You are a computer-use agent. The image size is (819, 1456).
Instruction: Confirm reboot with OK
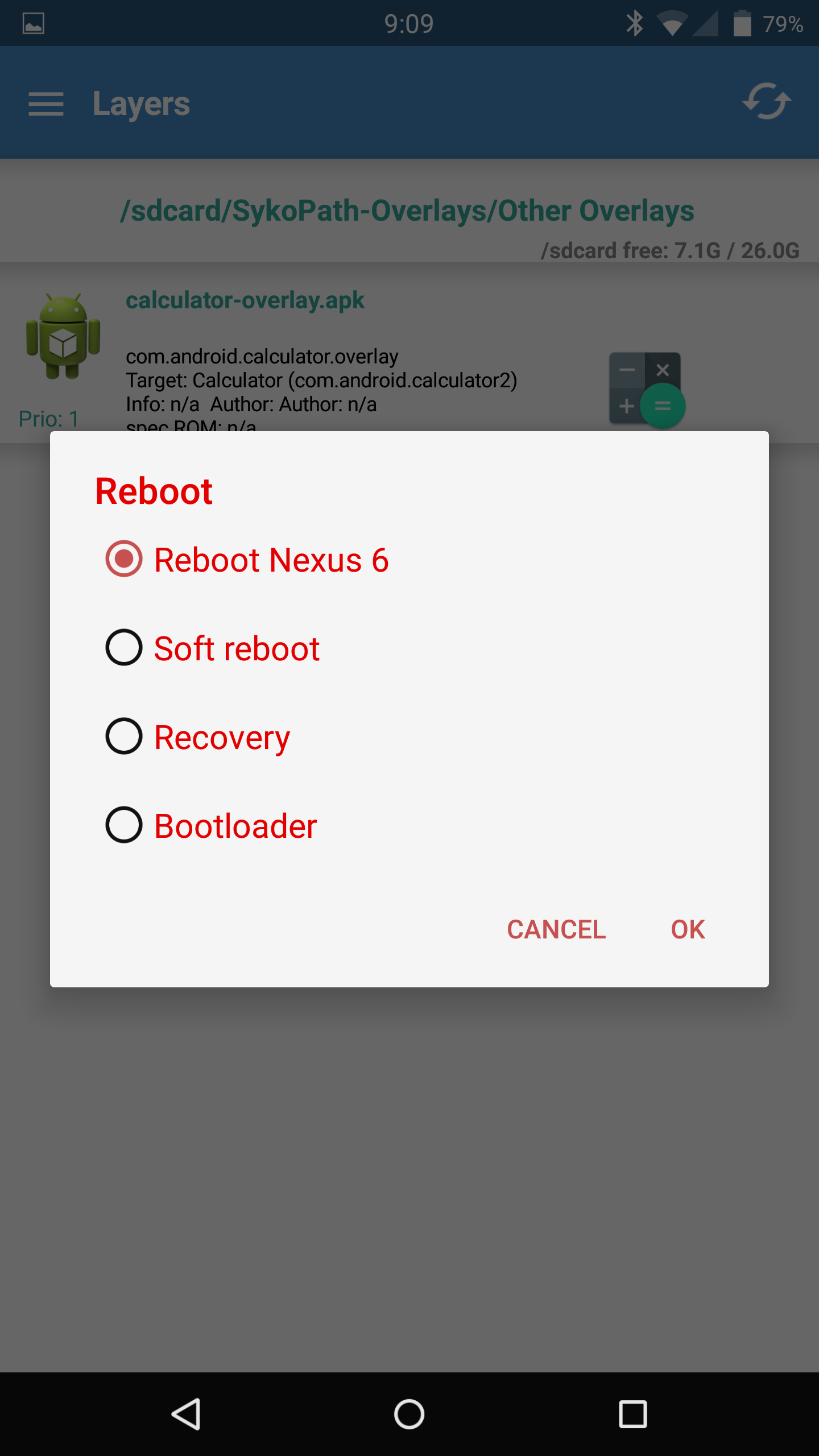(688, 929)
